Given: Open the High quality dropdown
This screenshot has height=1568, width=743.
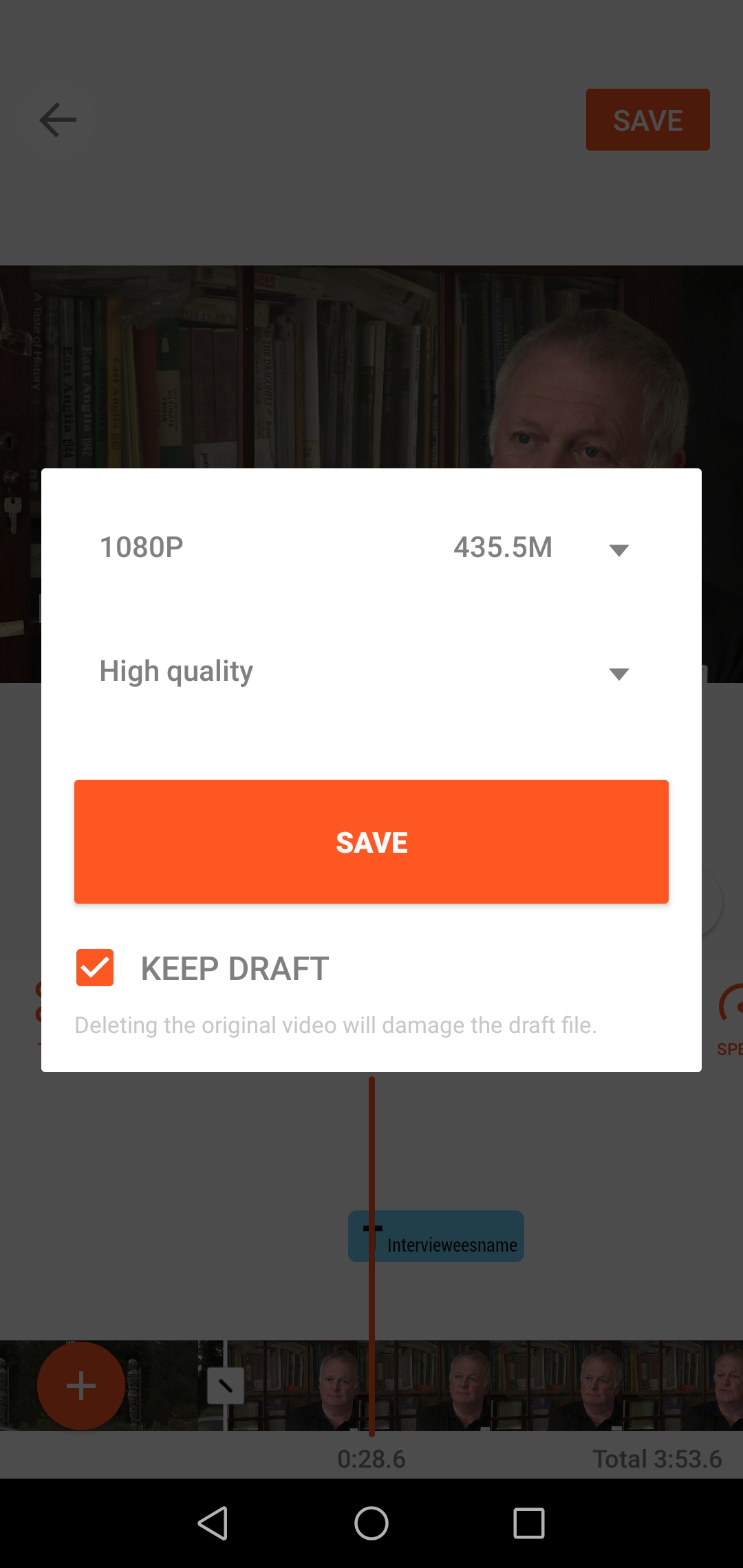Looking at the screenshot, I should 371,672.
